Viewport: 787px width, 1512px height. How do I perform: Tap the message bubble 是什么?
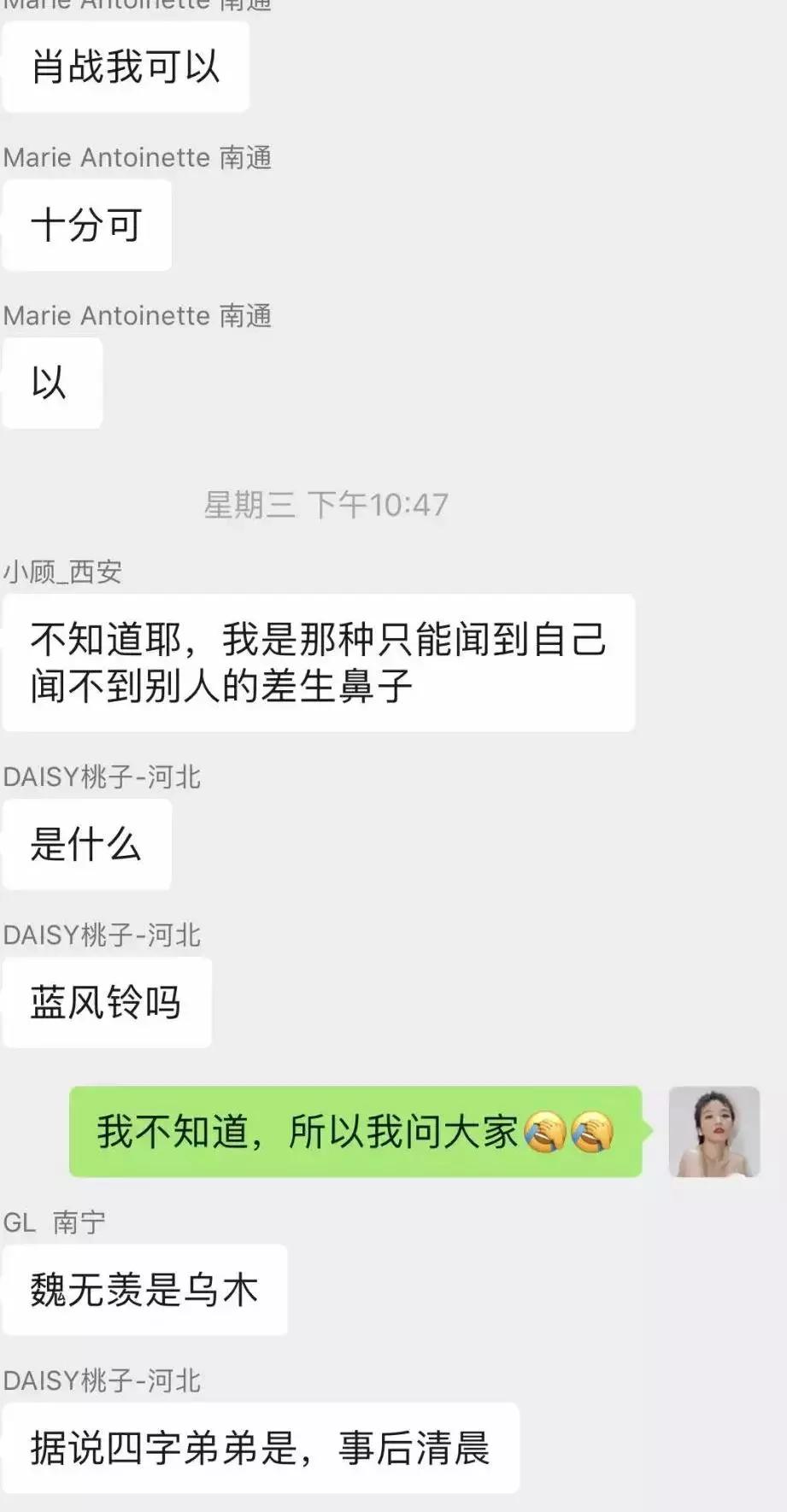click(86, 844)
